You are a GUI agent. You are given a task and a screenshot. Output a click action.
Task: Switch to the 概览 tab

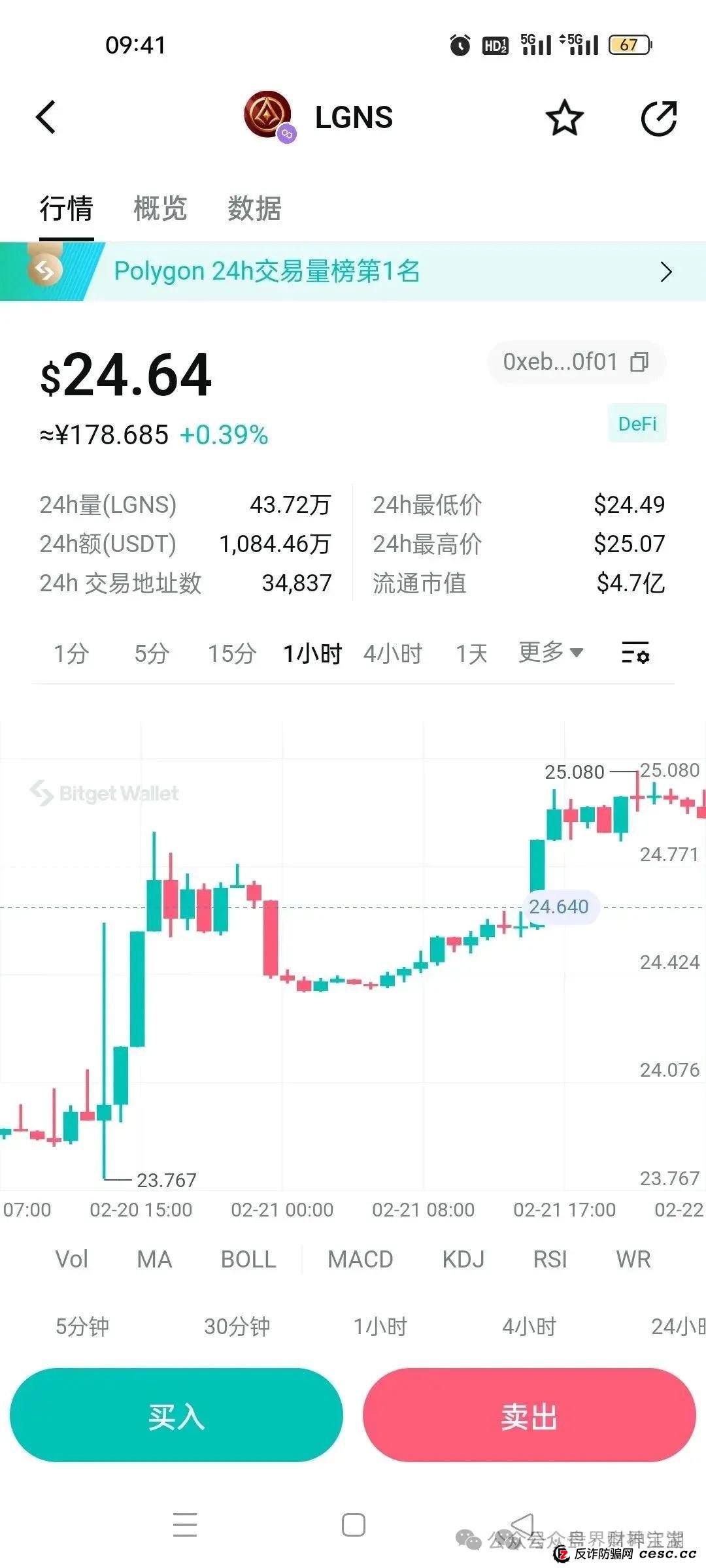pyautogui.click(x=160, y=209)
